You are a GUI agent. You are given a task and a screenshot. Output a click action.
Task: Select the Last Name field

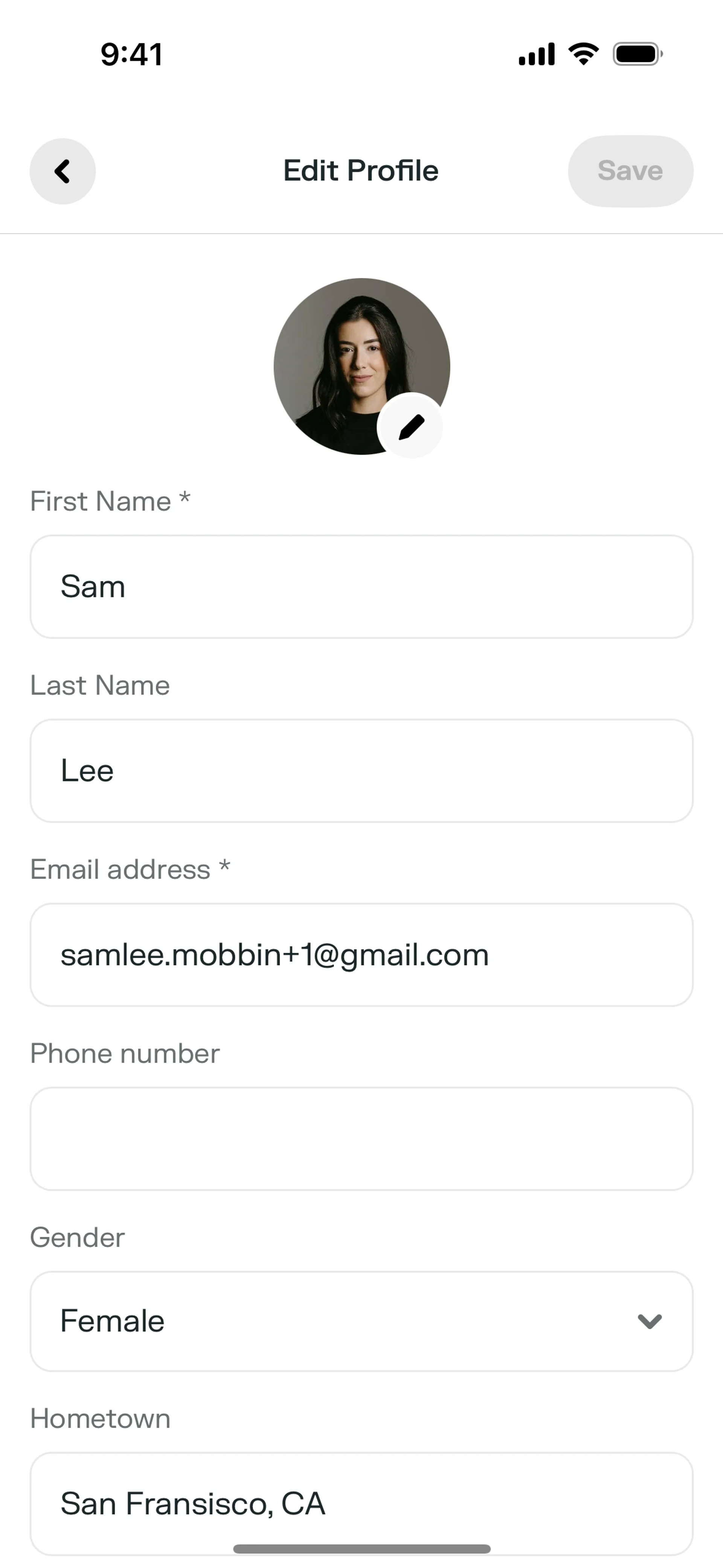(x=361, y=770)
